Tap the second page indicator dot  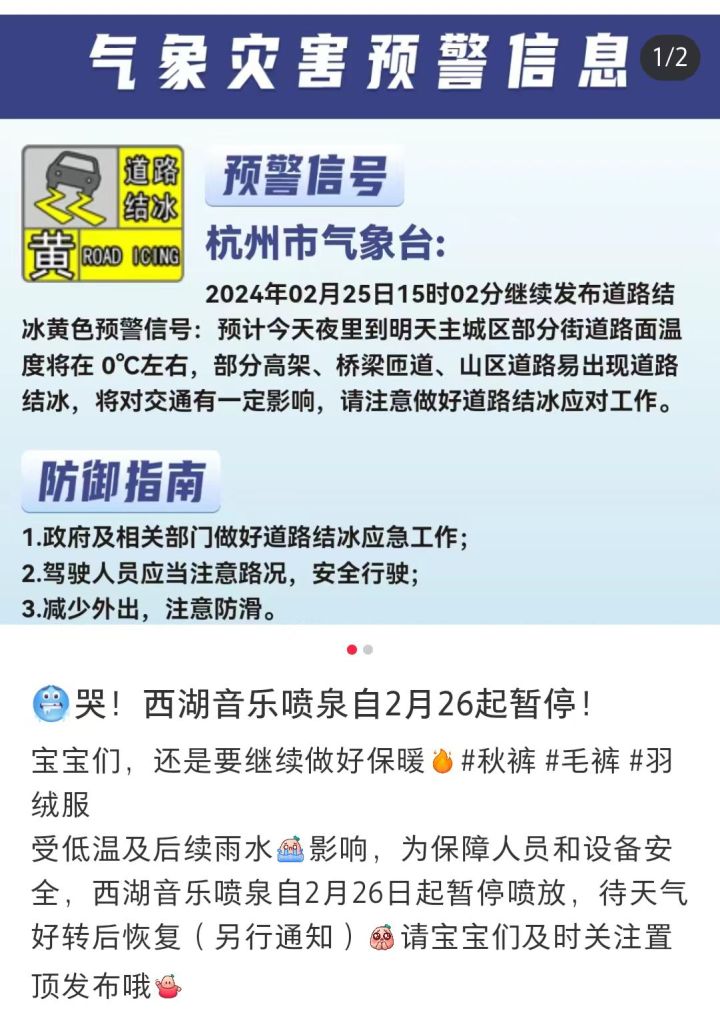tap(368, 650)
